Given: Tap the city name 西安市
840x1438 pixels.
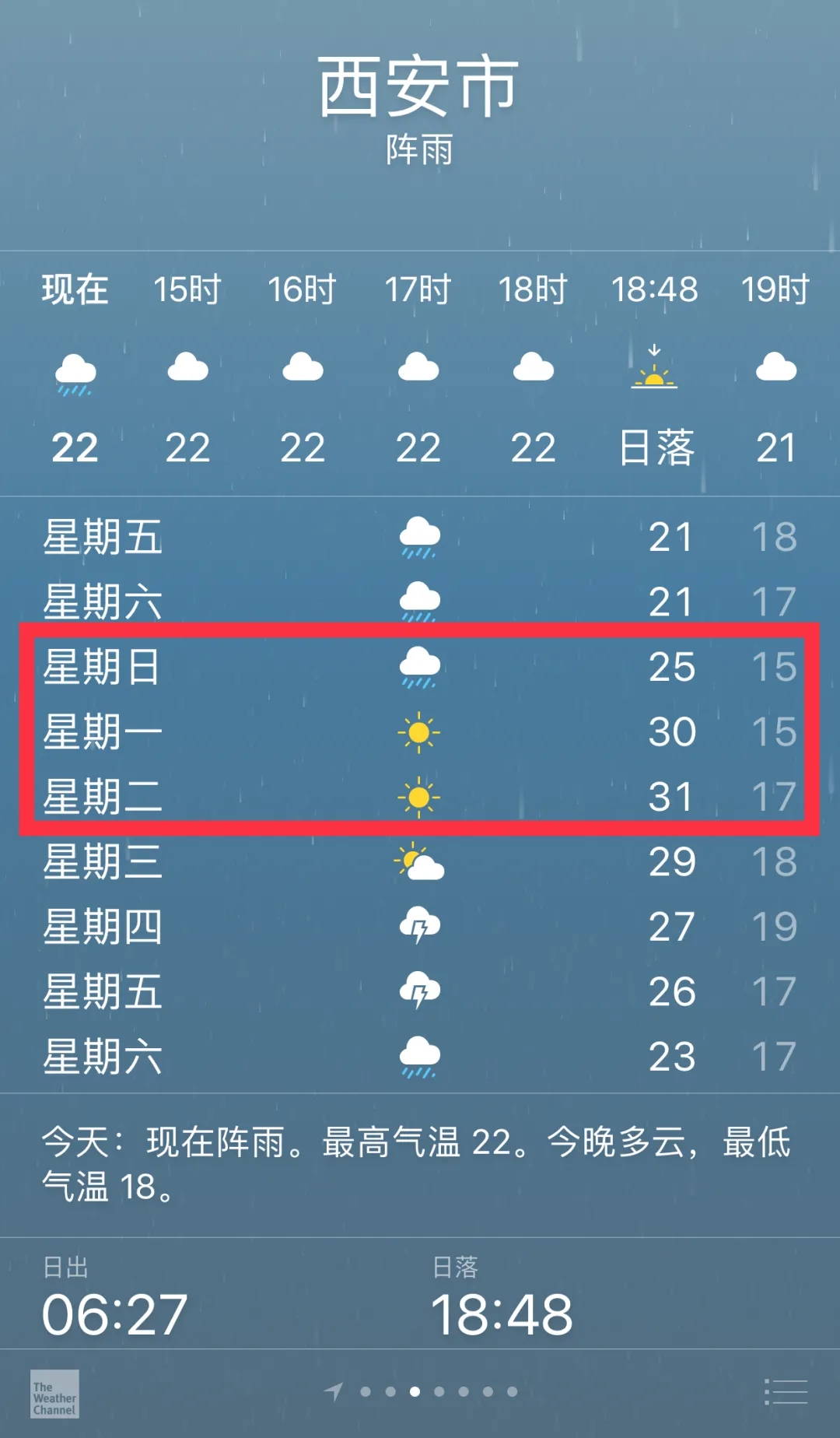Looking at the screenshot, I should coord(420,86).
